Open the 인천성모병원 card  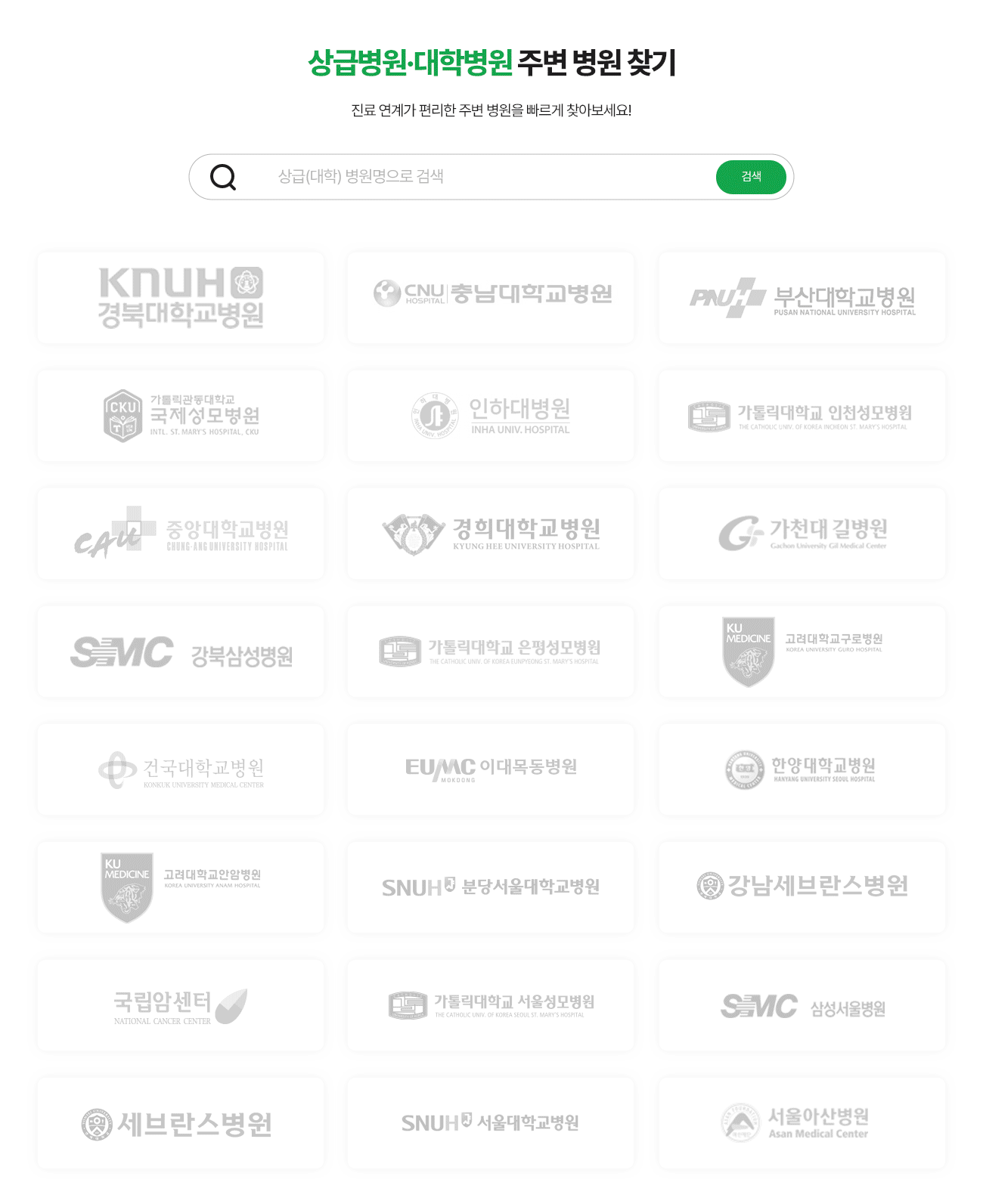(x=802, y=416)
